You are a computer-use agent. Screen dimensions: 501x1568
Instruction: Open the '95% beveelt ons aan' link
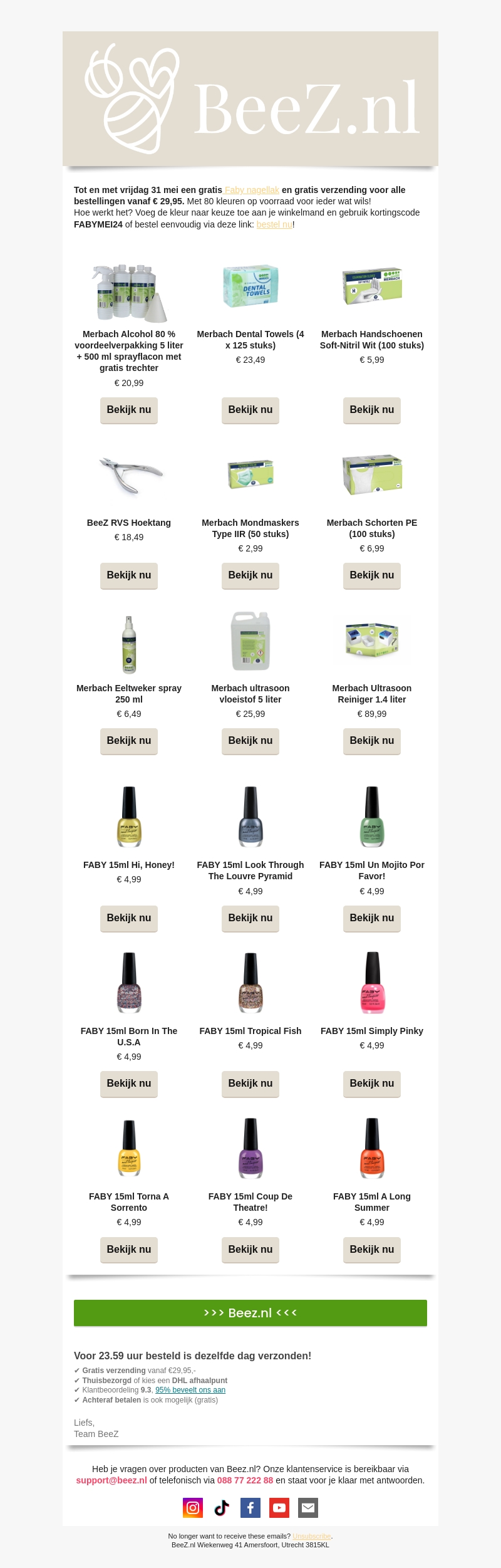coord(190,1390)
